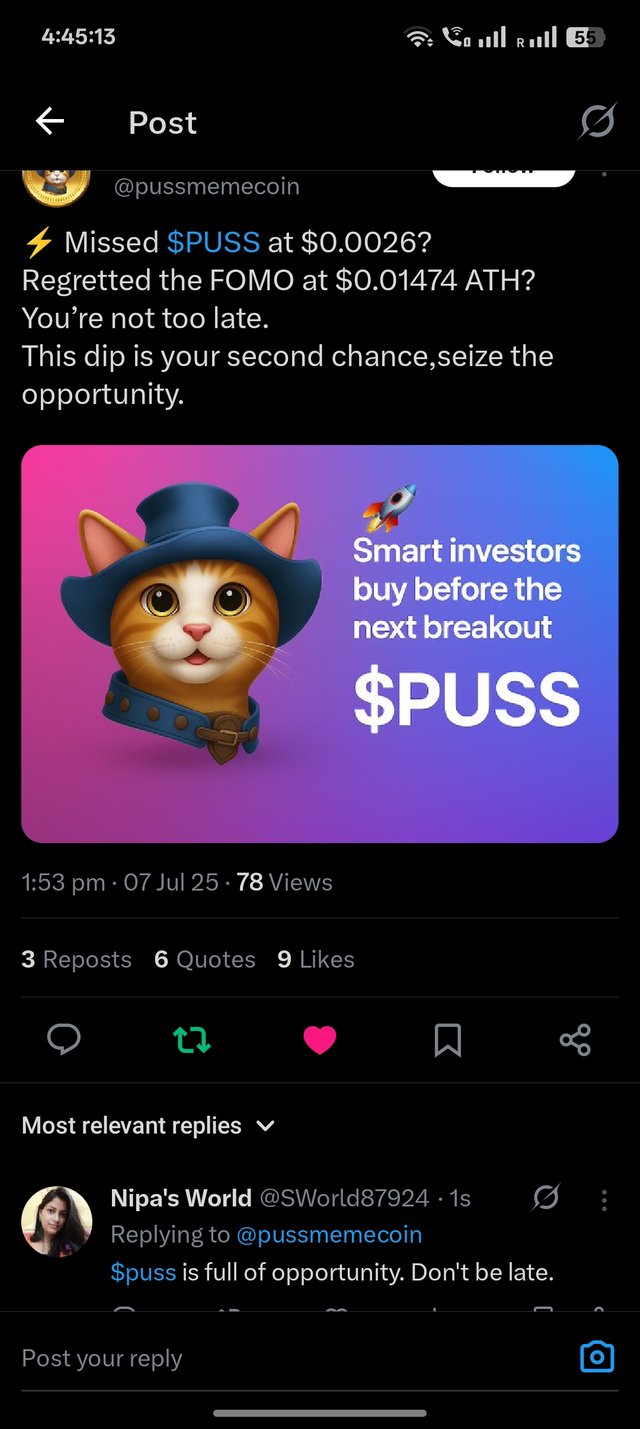Tap the Grok icon in the header
Screen dimensions: 640x1429
(x=597, y=122)
